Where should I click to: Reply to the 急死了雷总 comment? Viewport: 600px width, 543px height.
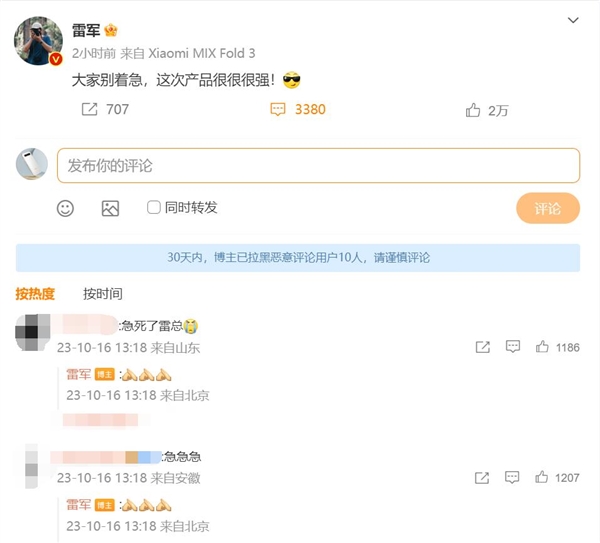(x=512, y=347)
